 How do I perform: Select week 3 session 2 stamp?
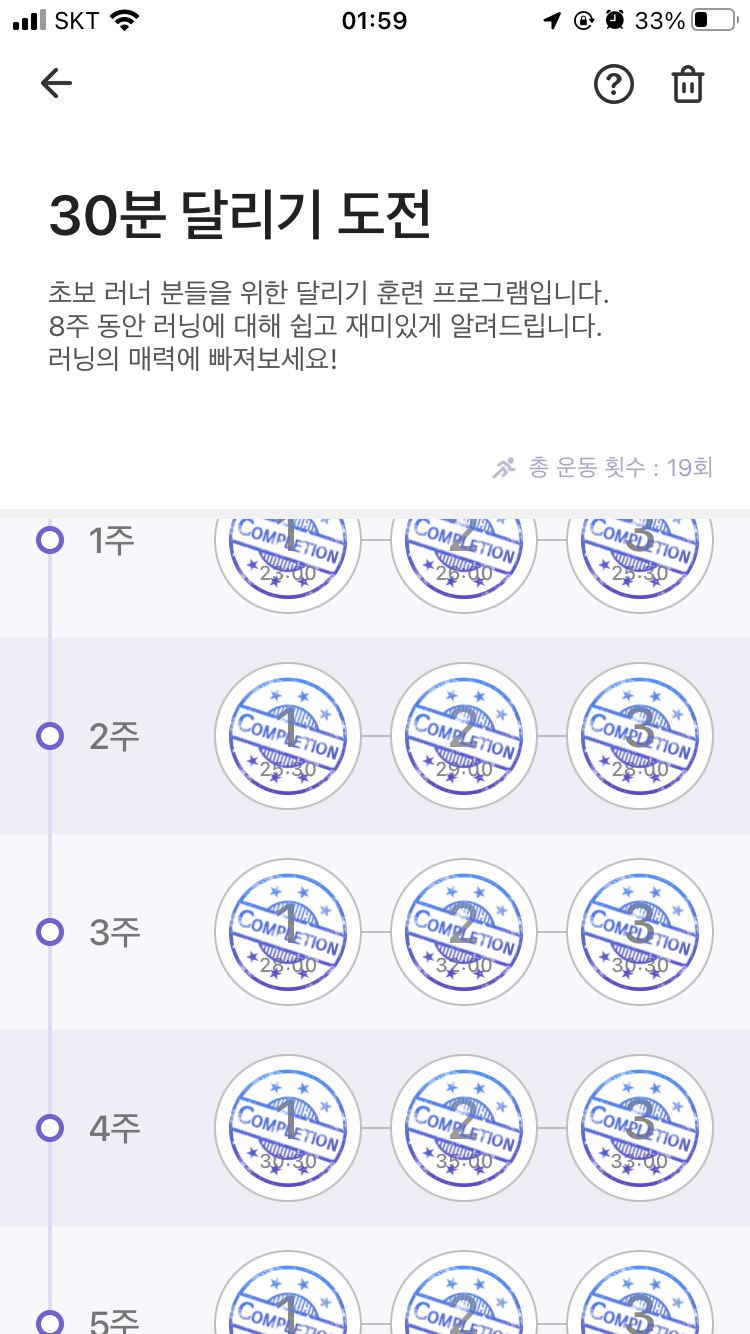pyautogui.click(x=464, y=932)
